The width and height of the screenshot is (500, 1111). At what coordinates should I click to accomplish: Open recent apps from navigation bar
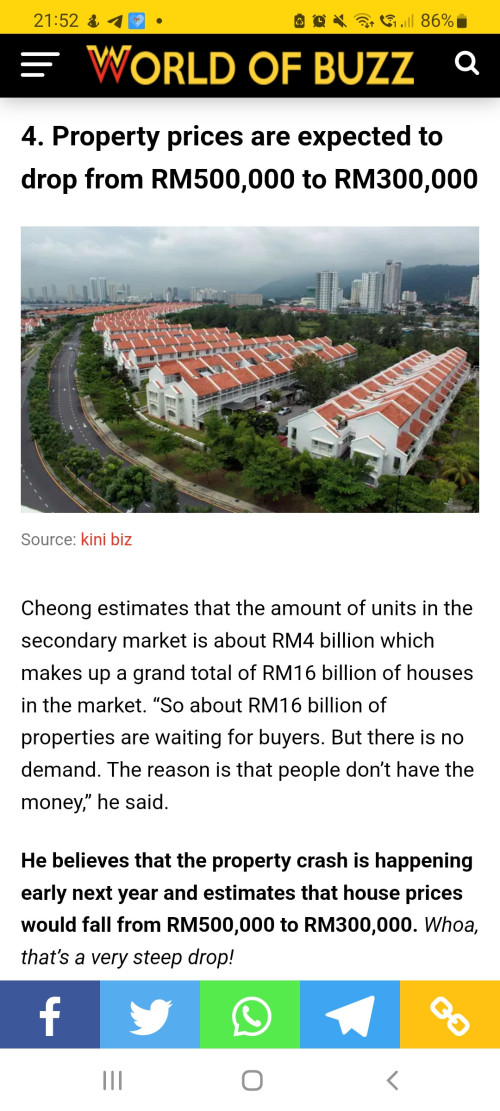(113, 1081)
